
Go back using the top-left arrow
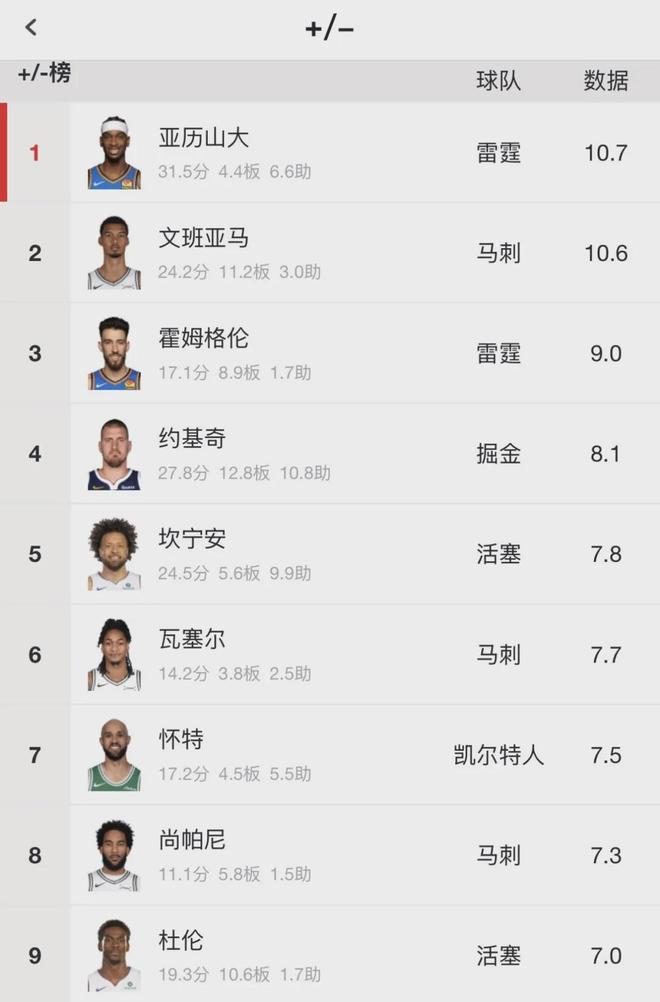tap(31, 27)
